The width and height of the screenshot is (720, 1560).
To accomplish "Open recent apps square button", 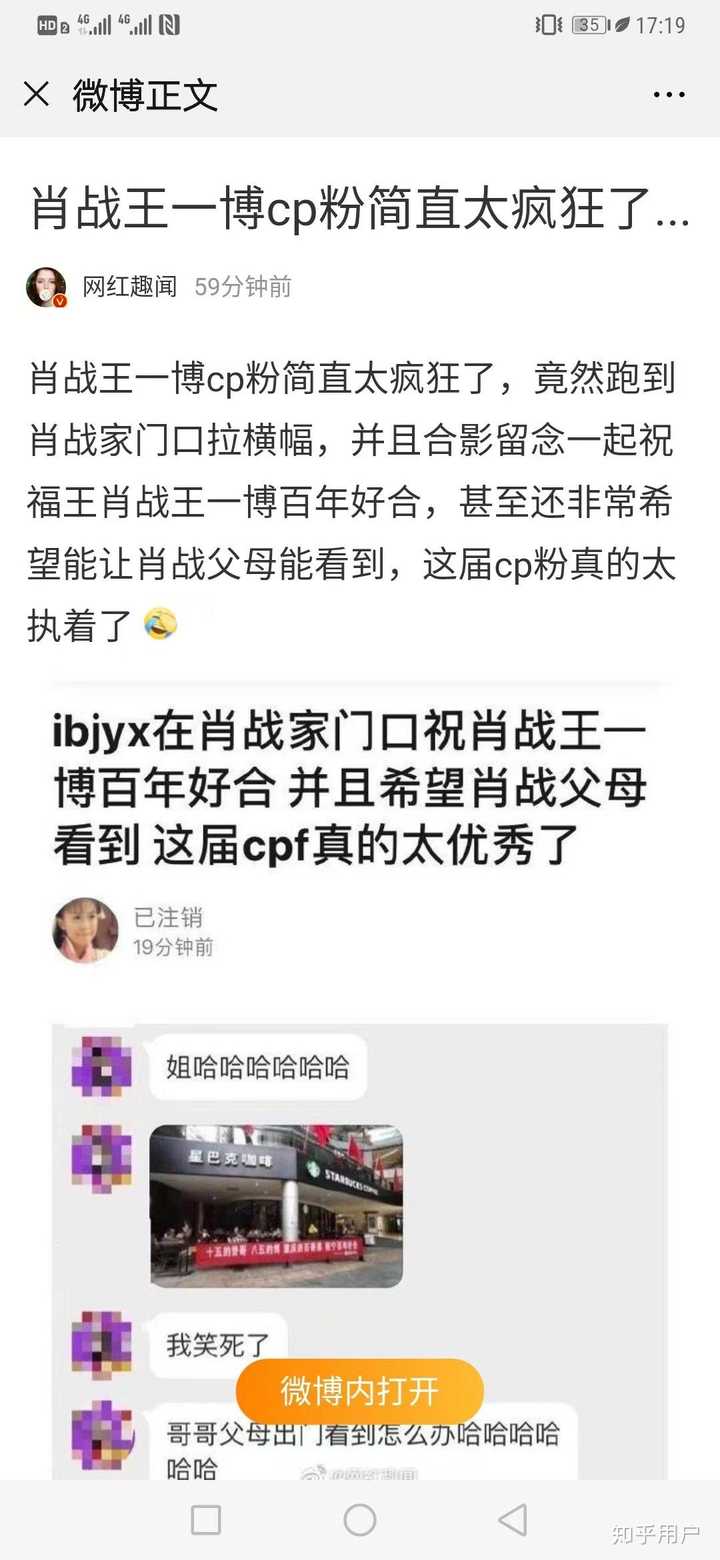I will click(206, 1520).
